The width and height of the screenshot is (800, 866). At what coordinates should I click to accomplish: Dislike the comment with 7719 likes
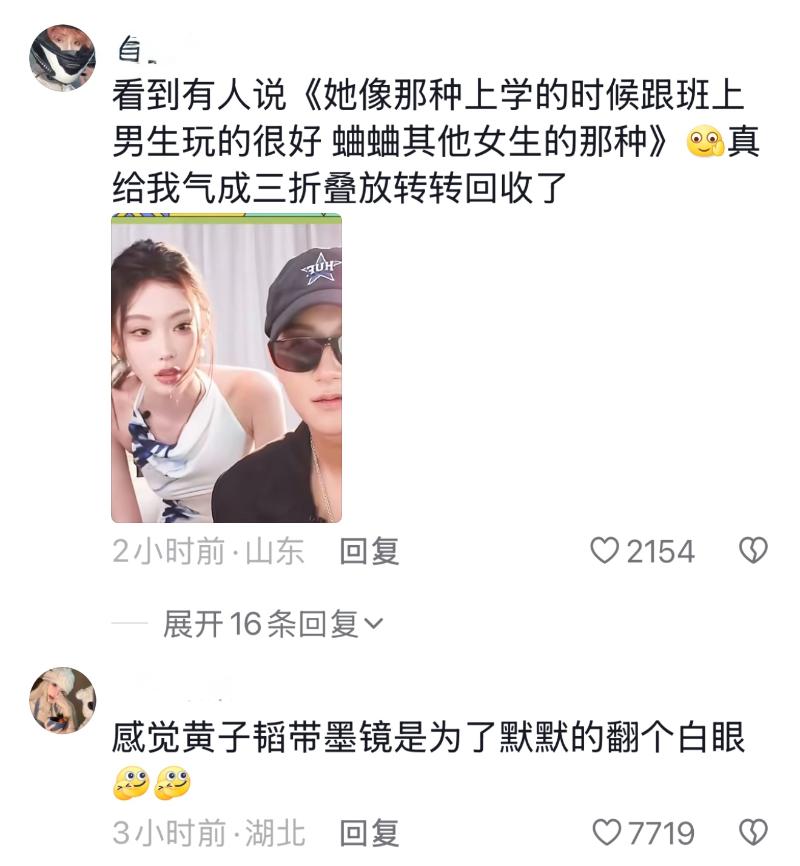(752, 832)
